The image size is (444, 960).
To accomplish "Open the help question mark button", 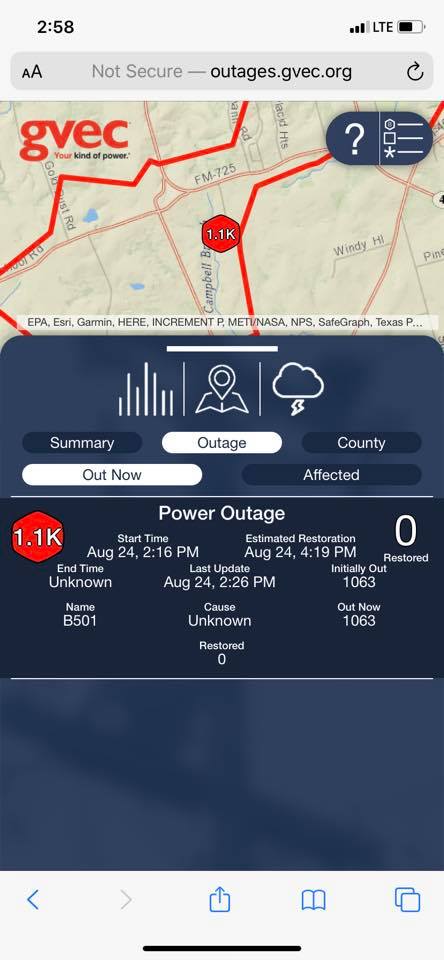I will [353, 138].
